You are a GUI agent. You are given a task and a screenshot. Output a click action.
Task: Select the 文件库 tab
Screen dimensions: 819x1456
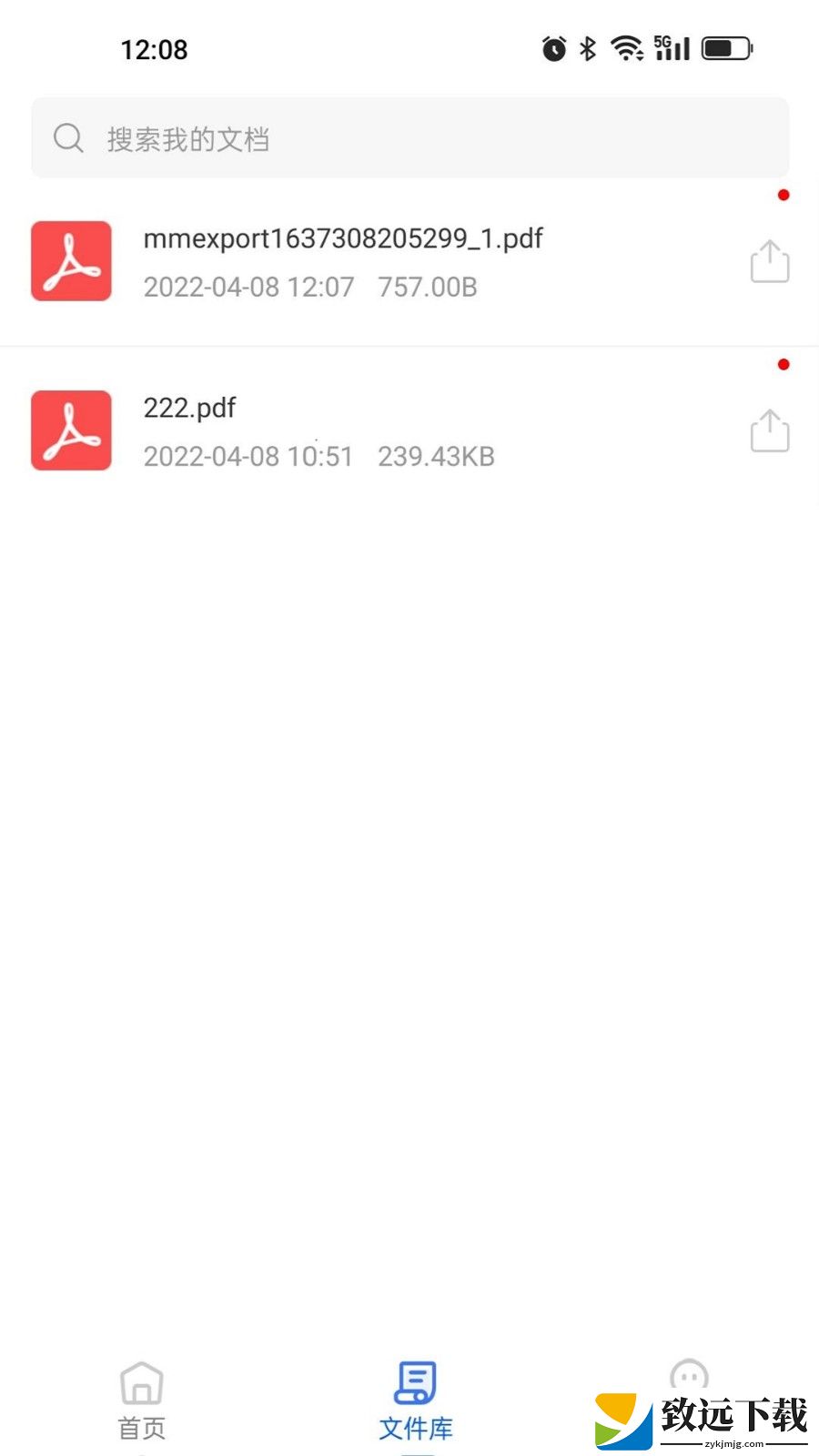[x=415, y=1401]
